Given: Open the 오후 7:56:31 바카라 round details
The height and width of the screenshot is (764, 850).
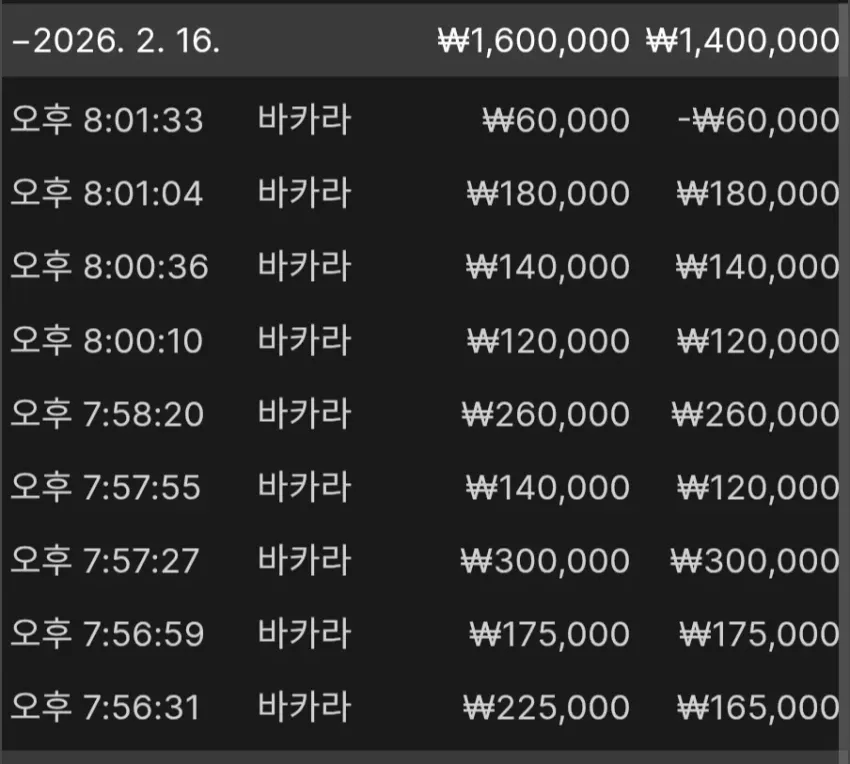Looking at the screenshot, I should (x=421, y=708).
